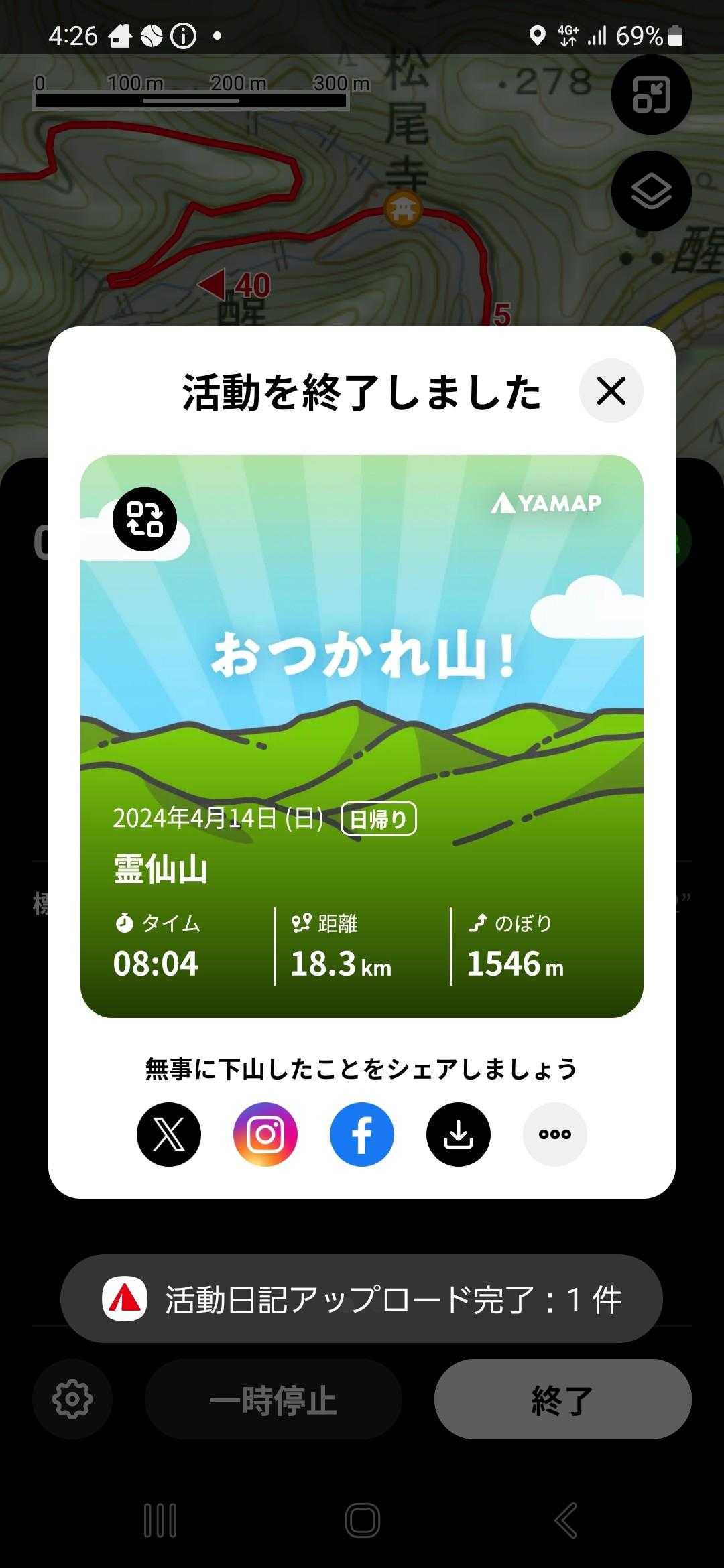The width and height of the screenshot is (724, 1568).
Task: Tap the 終了 button
Action: 562,1399
